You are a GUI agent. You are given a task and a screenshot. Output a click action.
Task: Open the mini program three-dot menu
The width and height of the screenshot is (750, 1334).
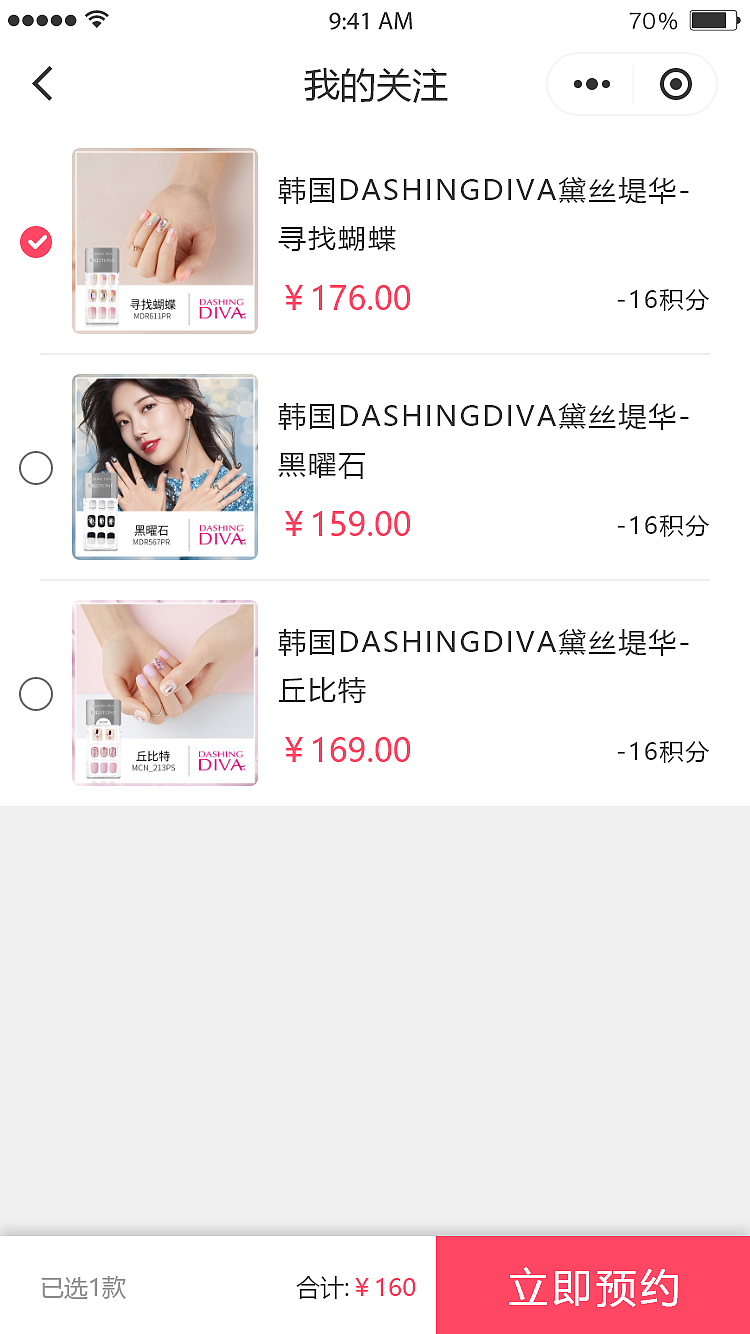click(591, 85)
